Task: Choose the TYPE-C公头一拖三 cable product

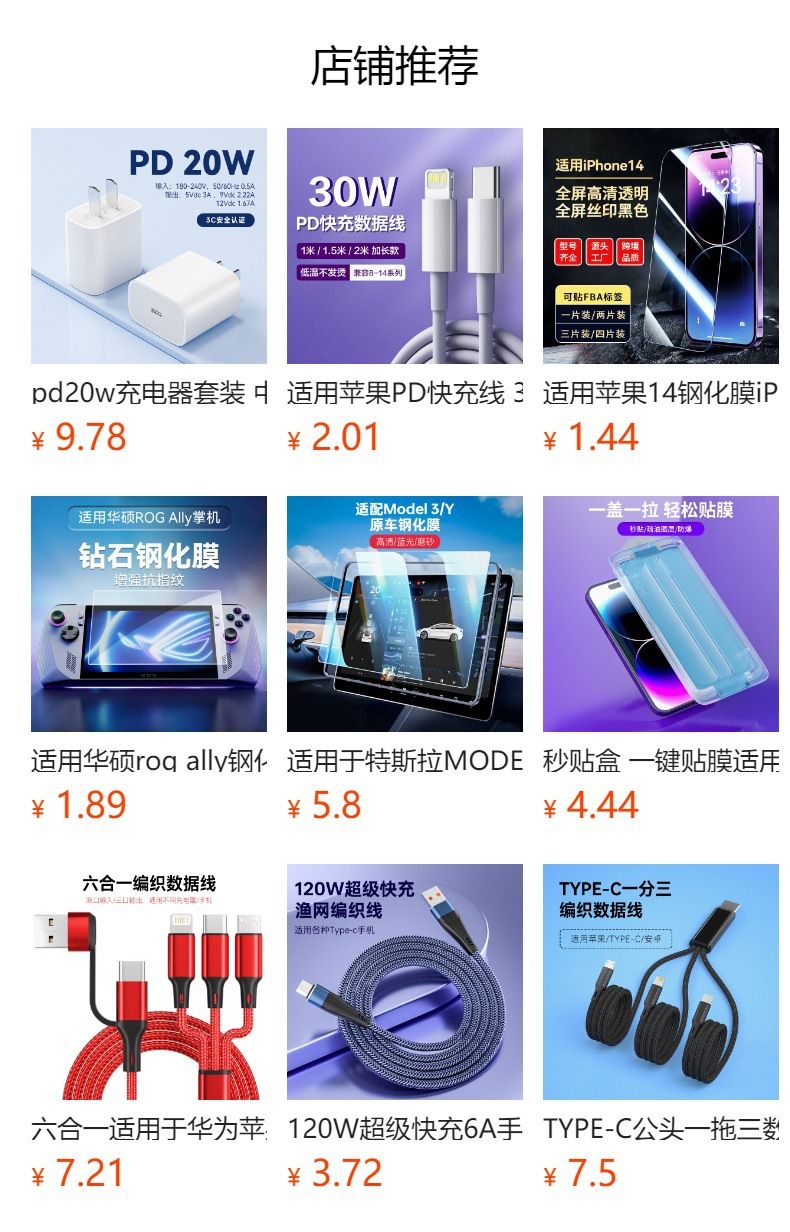Action: click(661, 982)
